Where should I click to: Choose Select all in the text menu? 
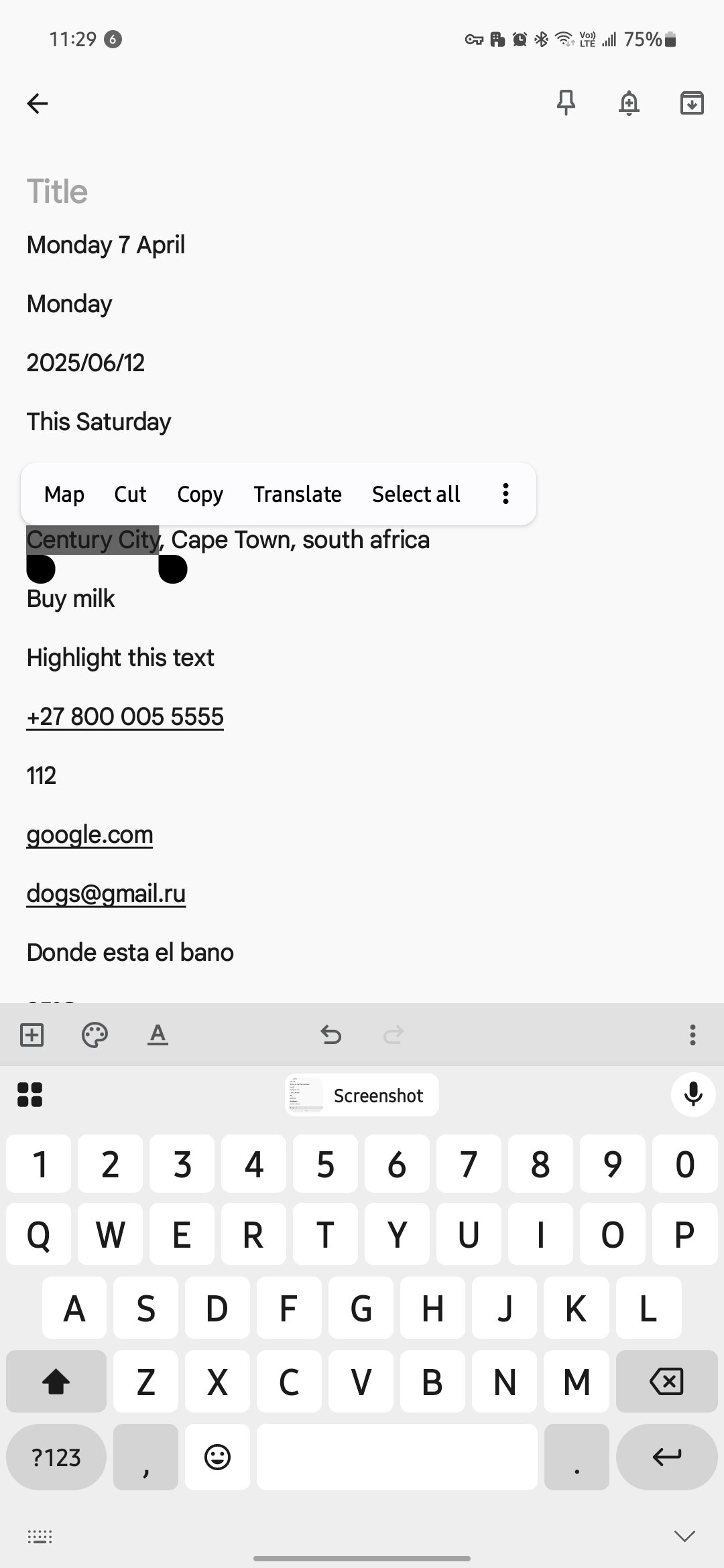(416, 495)
